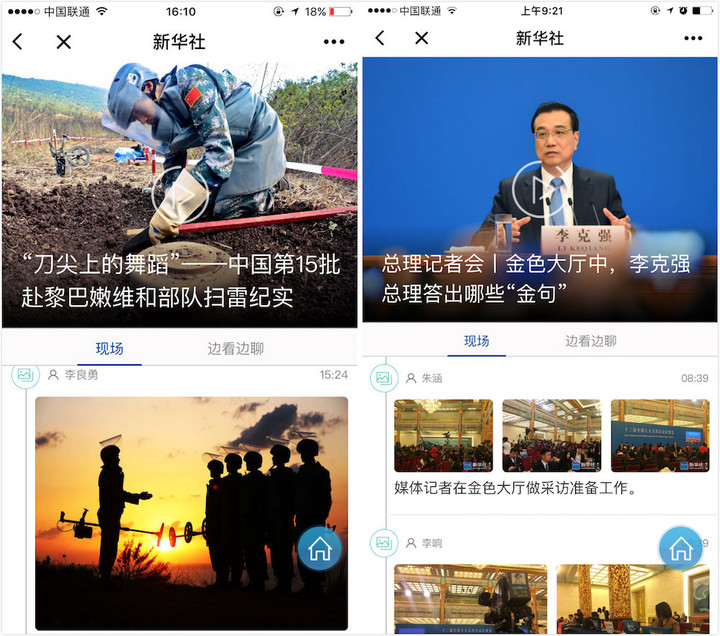Open the 国旗讲台 photo in 朱涵's post

(x=659, y=436)
